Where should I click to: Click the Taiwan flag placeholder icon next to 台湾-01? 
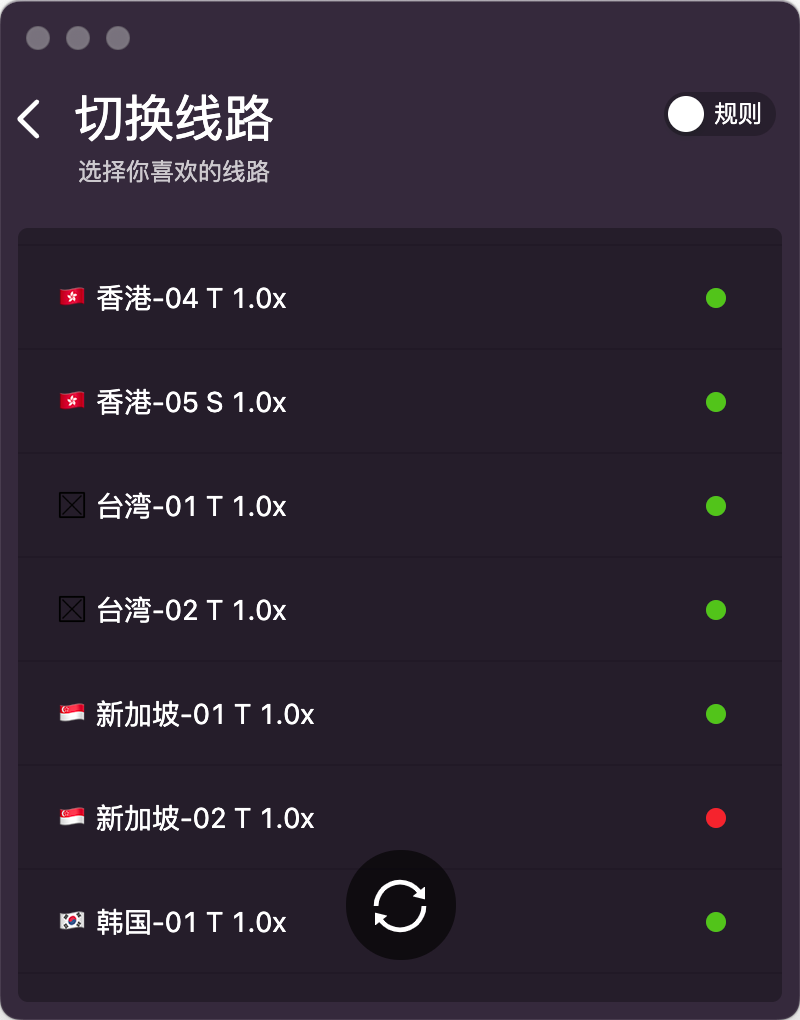coord(70,506)
